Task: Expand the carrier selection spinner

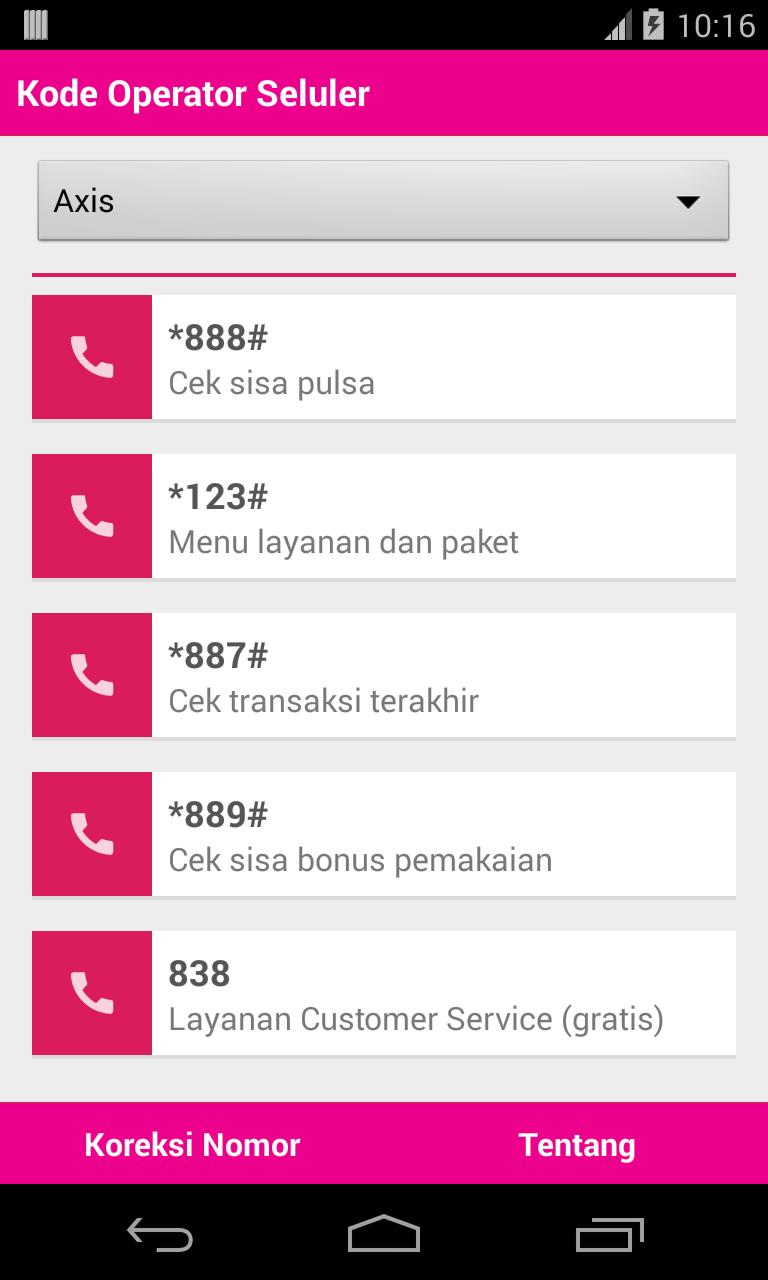Action: click(x=383, y=199)
